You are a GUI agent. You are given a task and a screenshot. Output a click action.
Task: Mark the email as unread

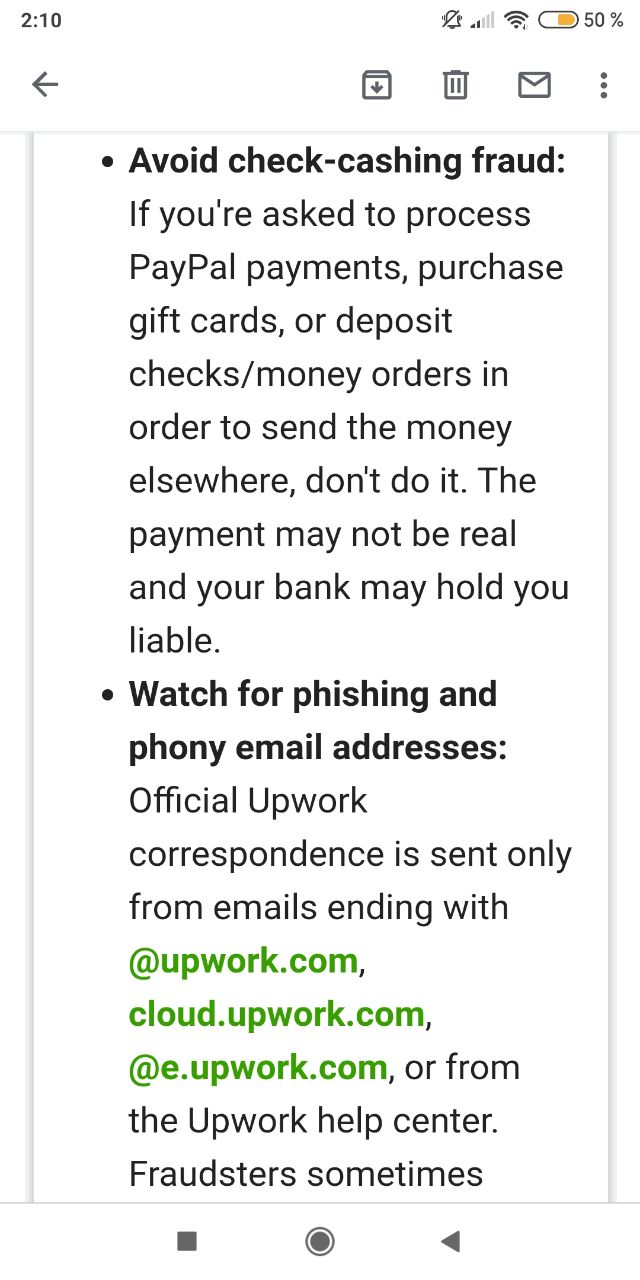pos(534,85)
